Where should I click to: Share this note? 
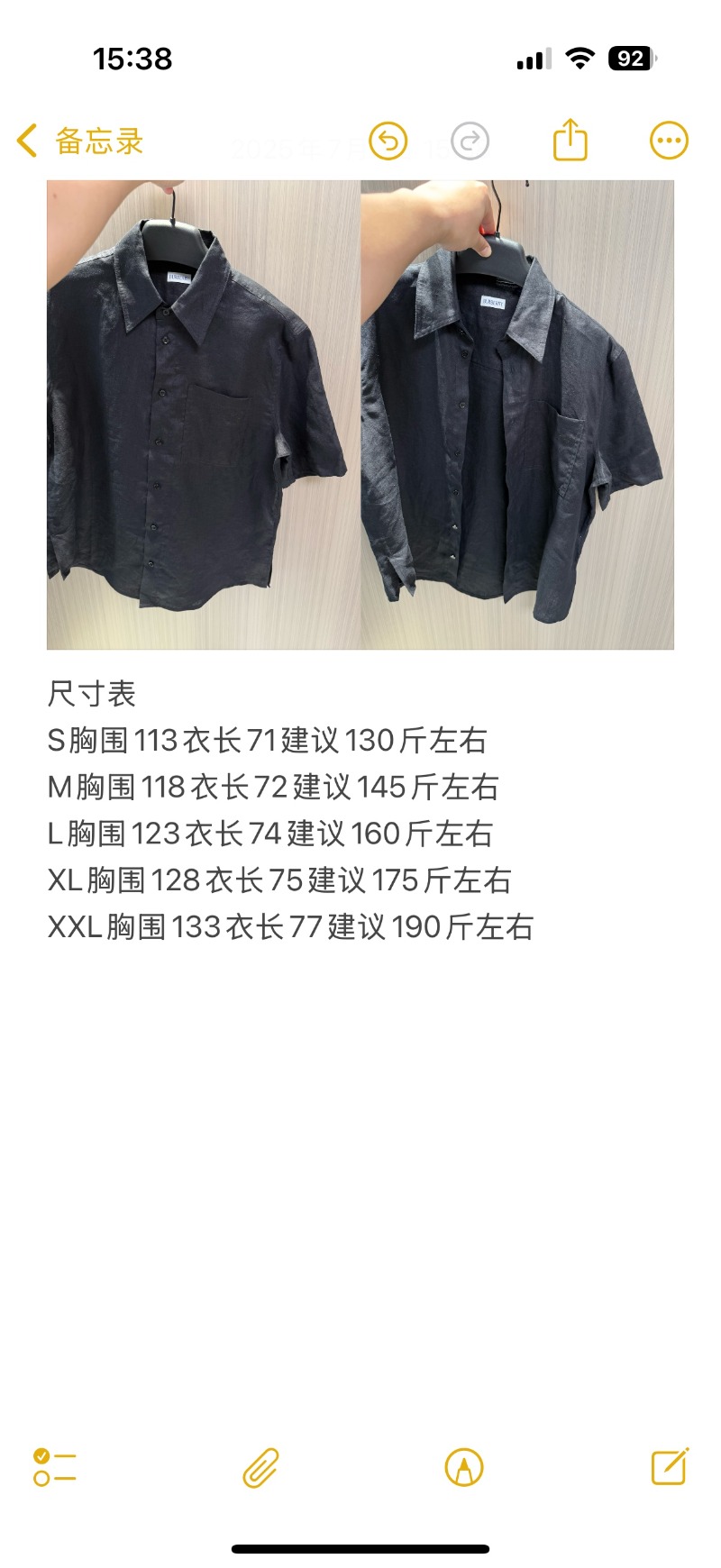coord(570,141)
